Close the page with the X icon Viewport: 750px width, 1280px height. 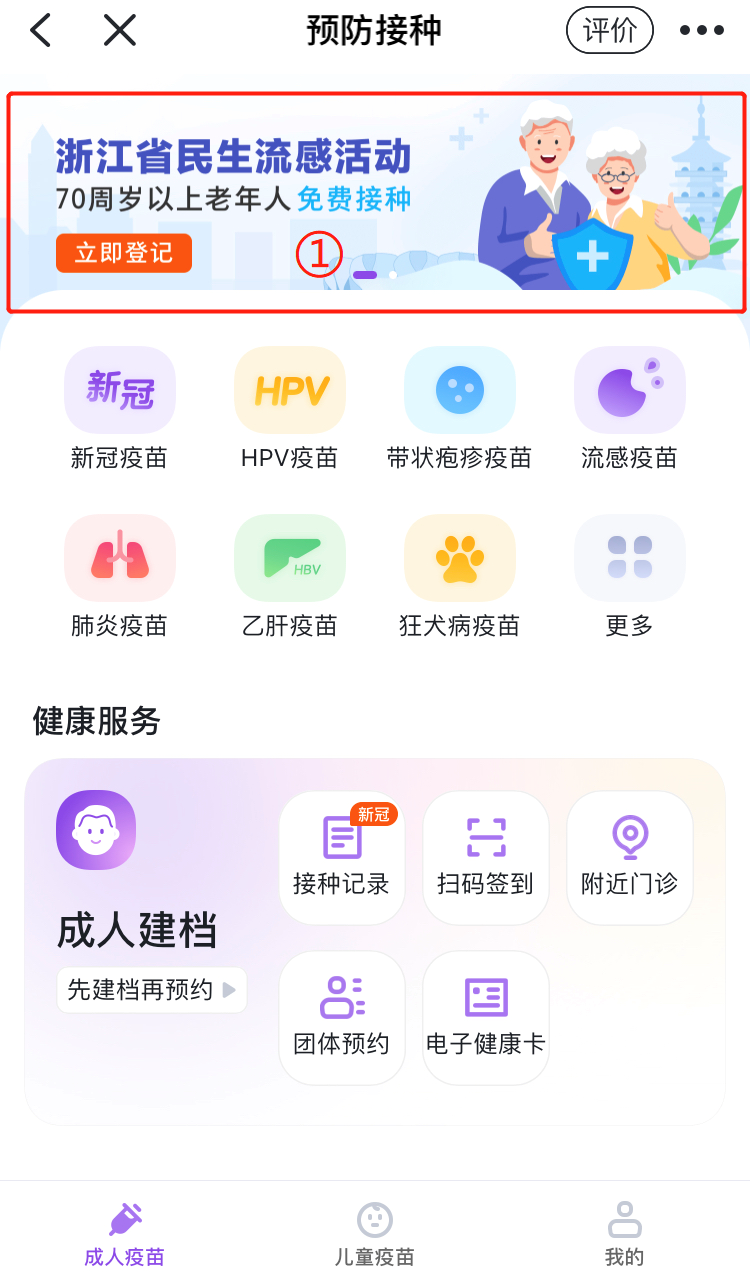point(120,30)
